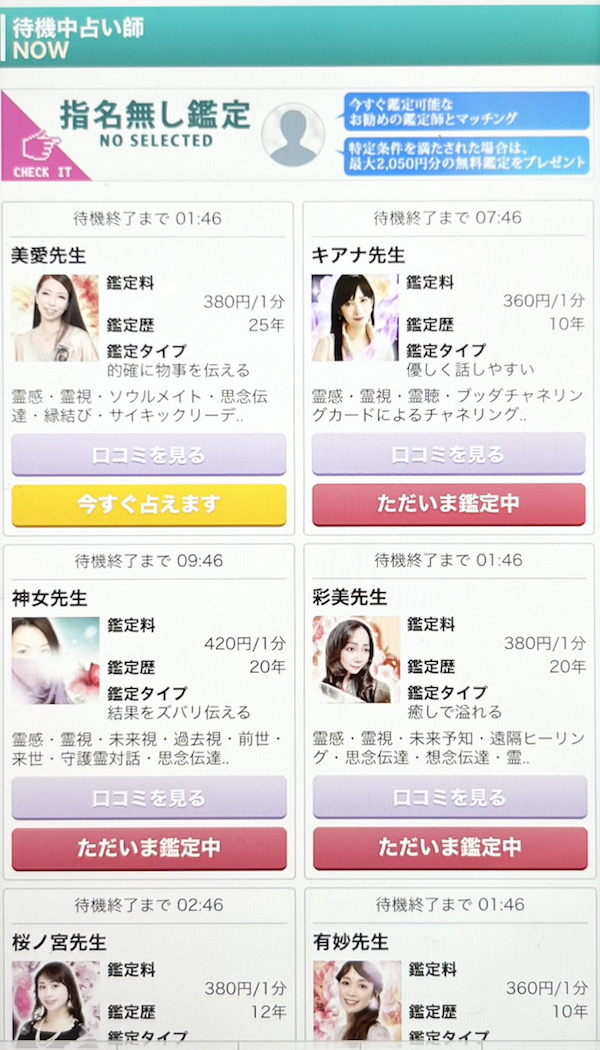This screenshot has height=1050, width=600.
Task: Tap 今すぐ占えます for 美愛先生
Action: tap(149, 505)
